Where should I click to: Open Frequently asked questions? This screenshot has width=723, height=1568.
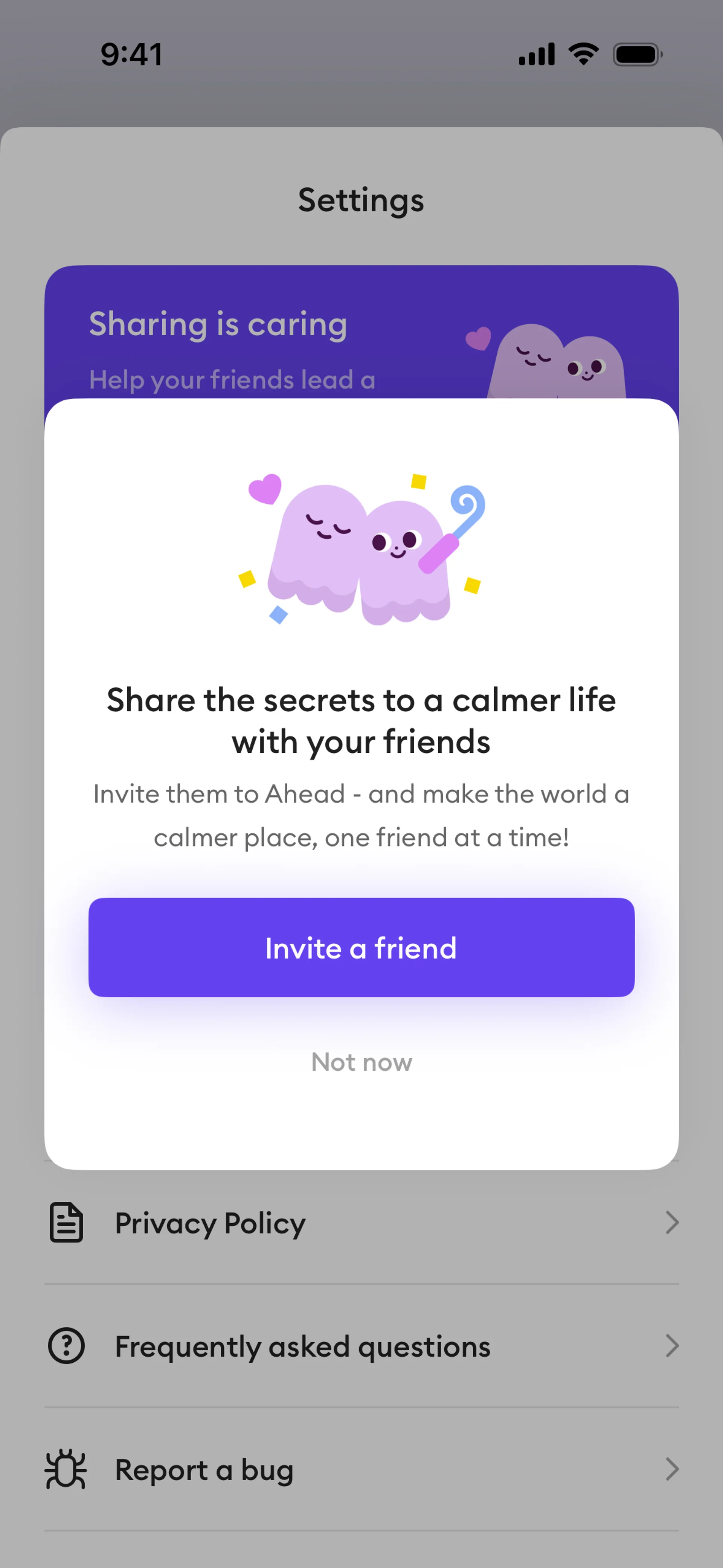pos(361,1346)
